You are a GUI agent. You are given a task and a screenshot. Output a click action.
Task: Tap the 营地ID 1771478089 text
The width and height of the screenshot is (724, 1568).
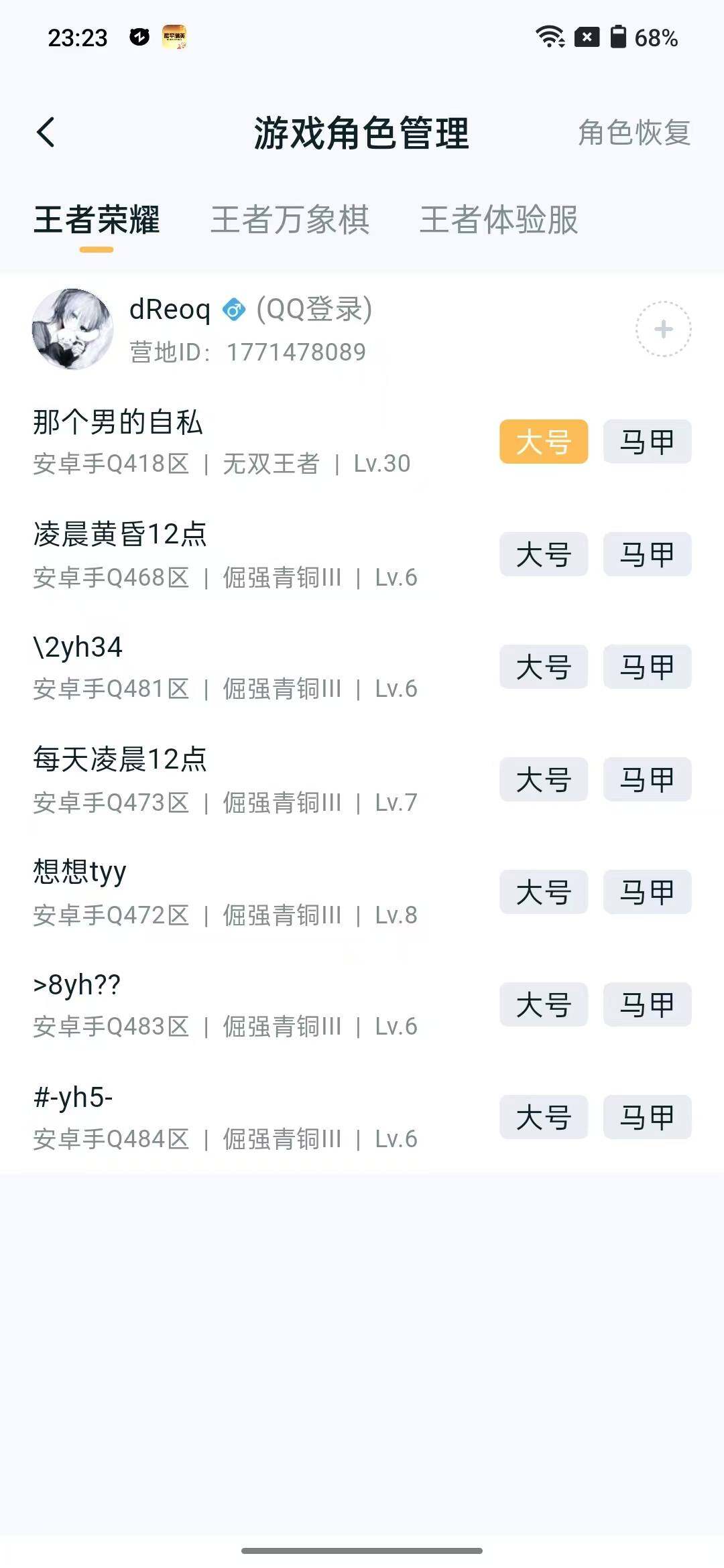tap(248, 350)
